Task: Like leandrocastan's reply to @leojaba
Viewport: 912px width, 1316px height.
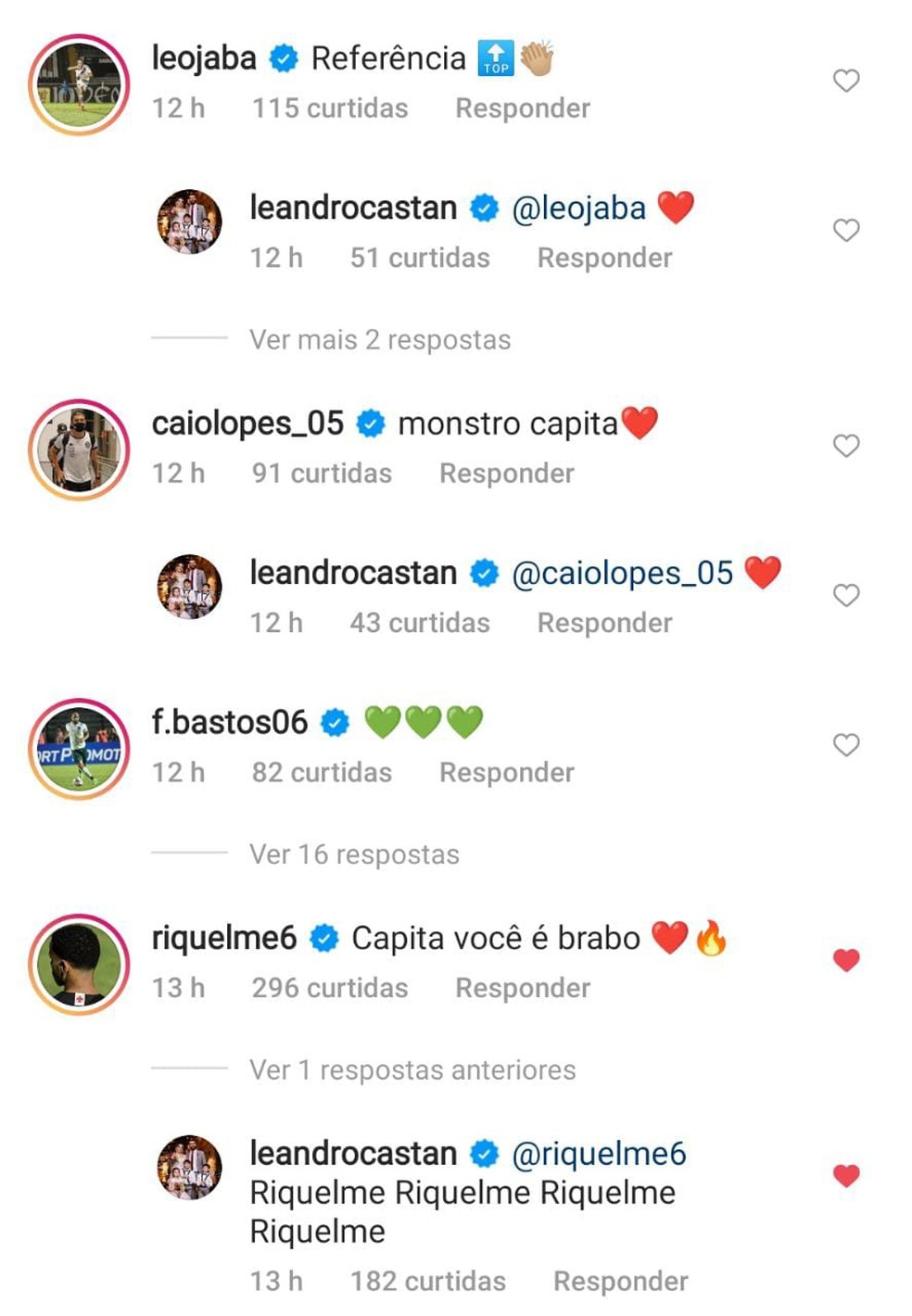Action: tap(845, 230)
